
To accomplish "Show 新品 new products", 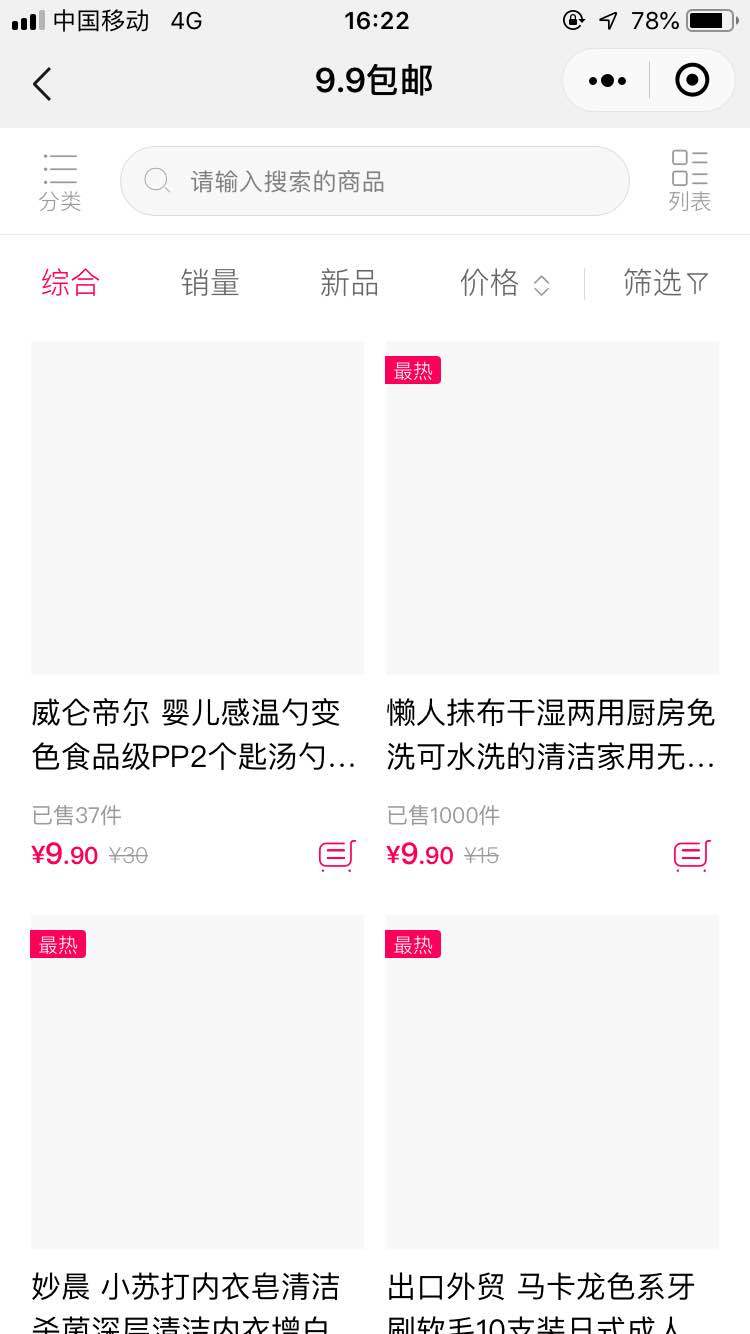I will [349, 283].
